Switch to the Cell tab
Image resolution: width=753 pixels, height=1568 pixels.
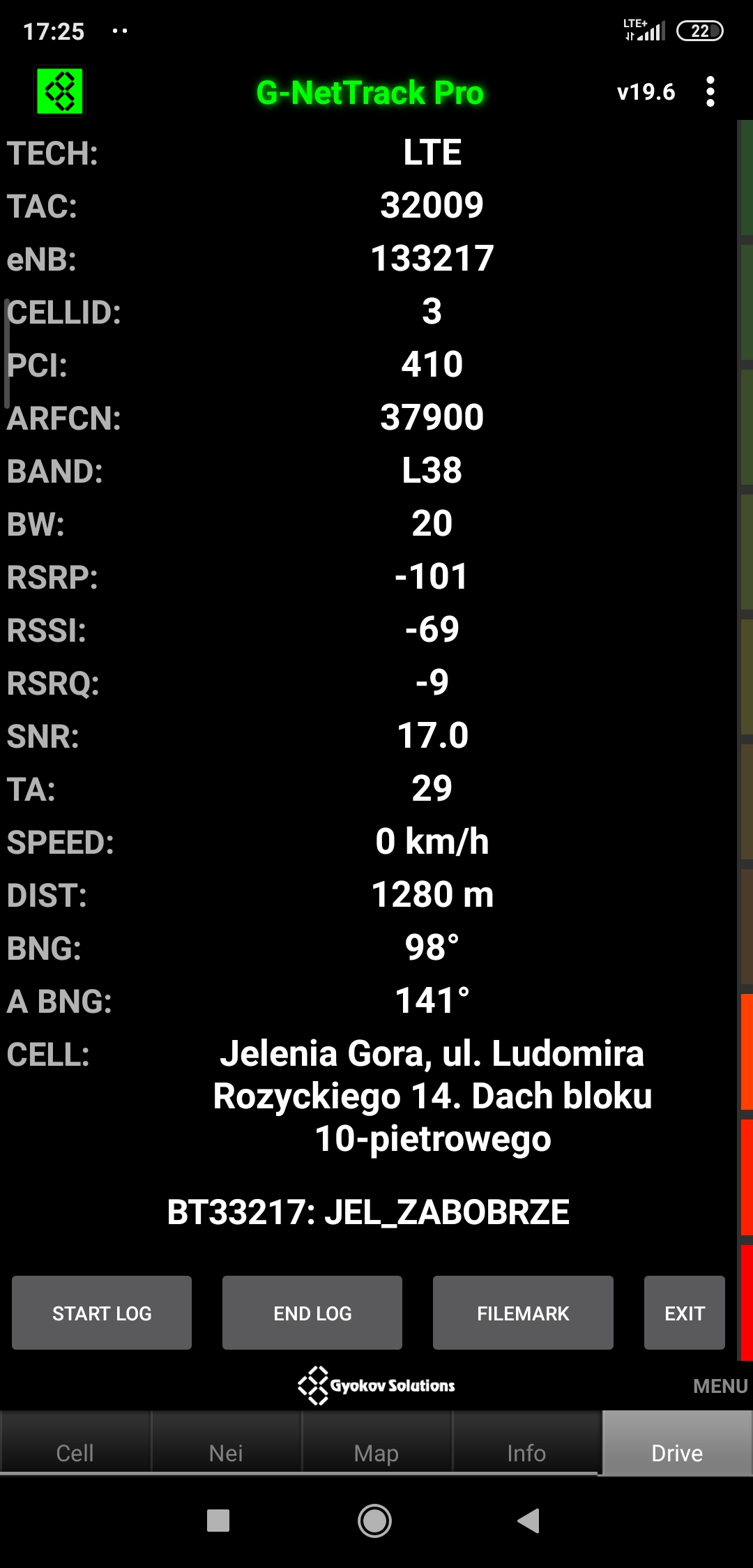[x=75, y=1453]
